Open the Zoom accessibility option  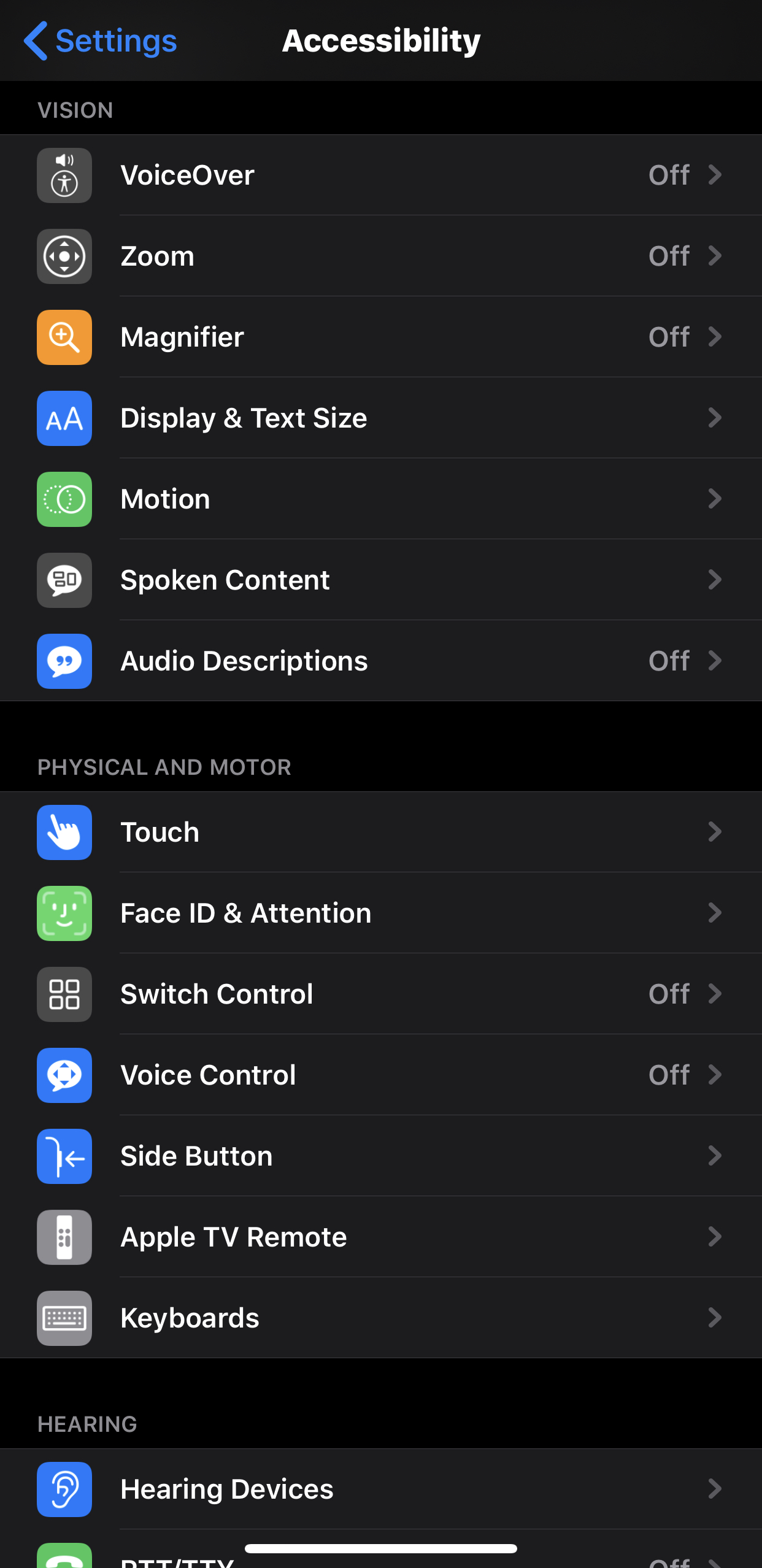tap(380, 256)
